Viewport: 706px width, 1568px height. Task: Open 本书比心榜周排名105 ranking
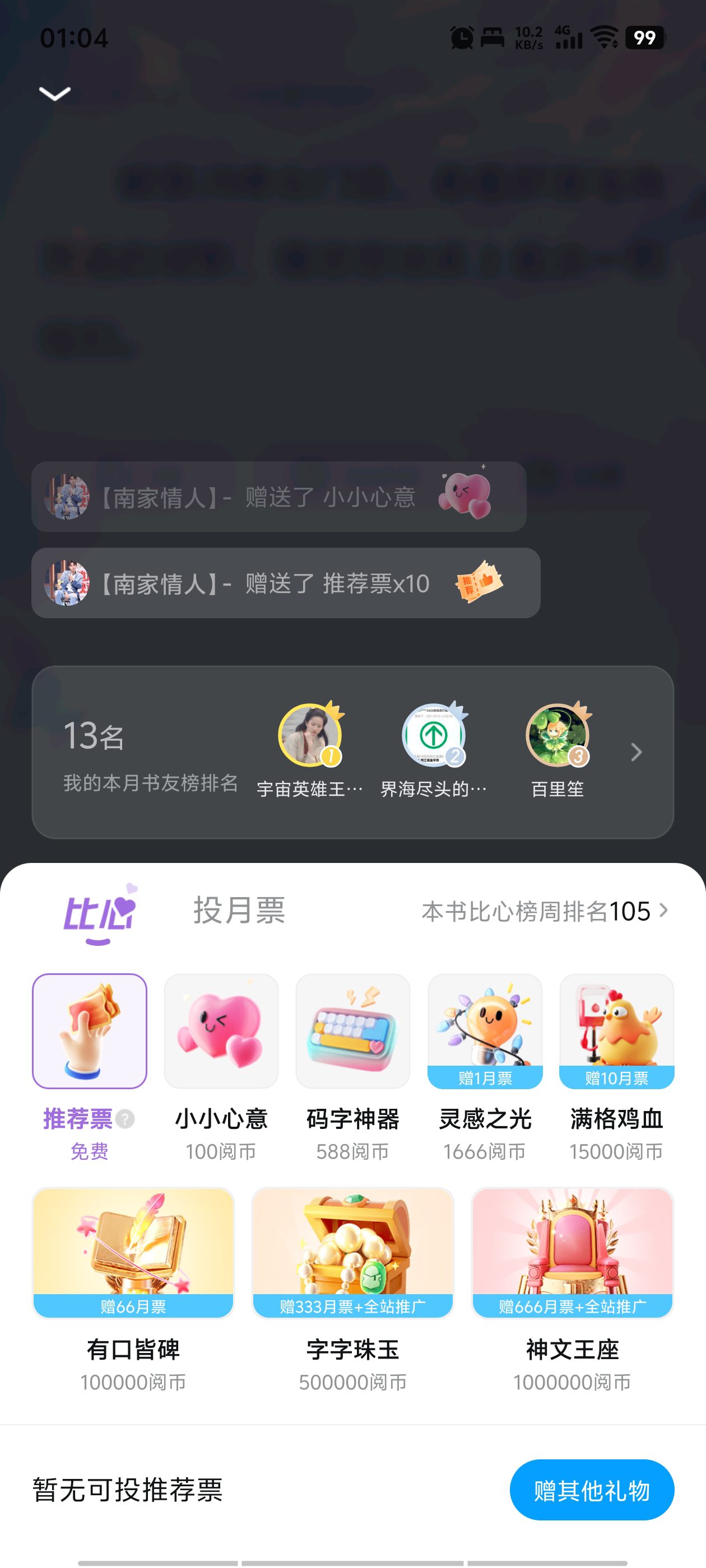point(545,911)
